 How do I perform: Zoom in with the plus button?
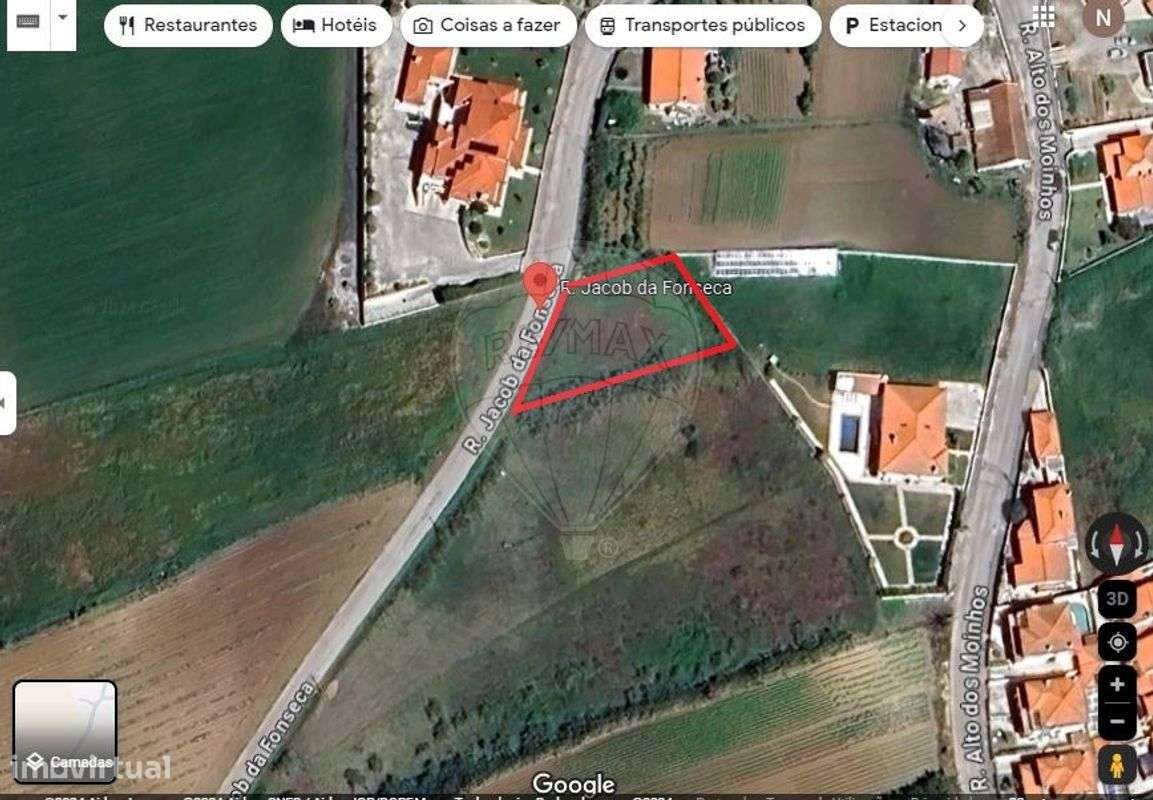1116,685
